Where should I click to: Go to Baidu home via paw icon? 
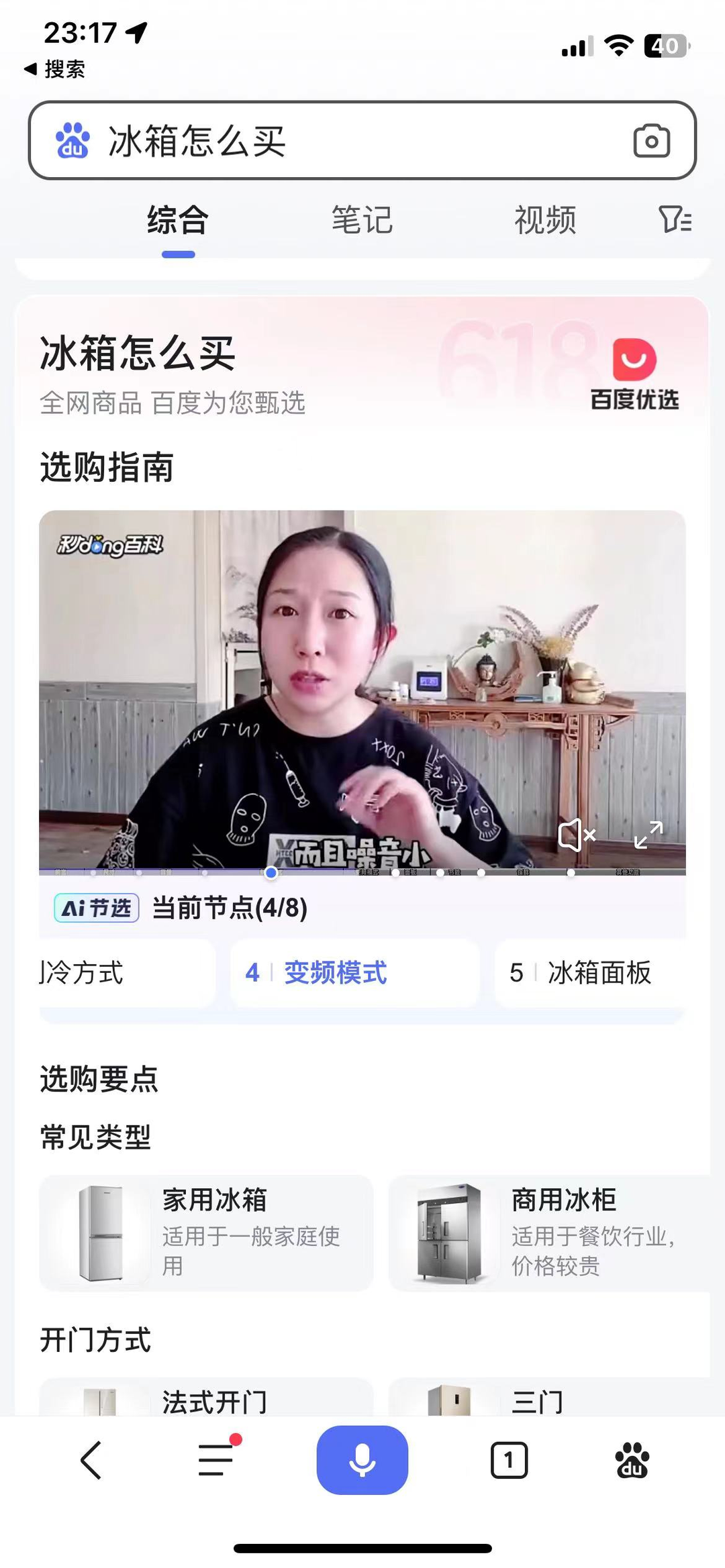(x=632, y=1460)
